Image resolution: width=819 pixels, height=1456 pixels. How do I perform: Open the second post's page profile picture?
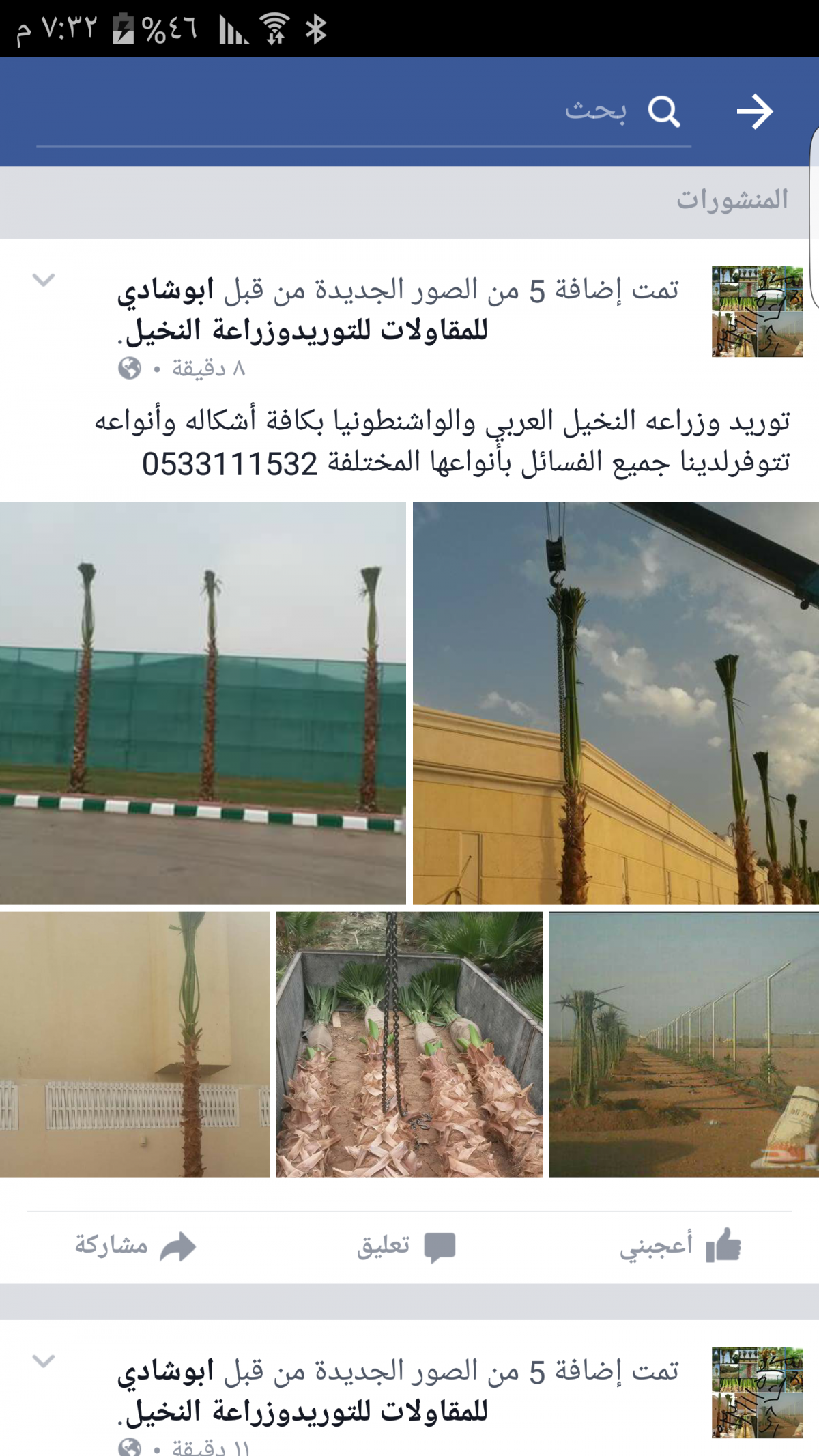pyautogui.click(x=757, y=1393)
